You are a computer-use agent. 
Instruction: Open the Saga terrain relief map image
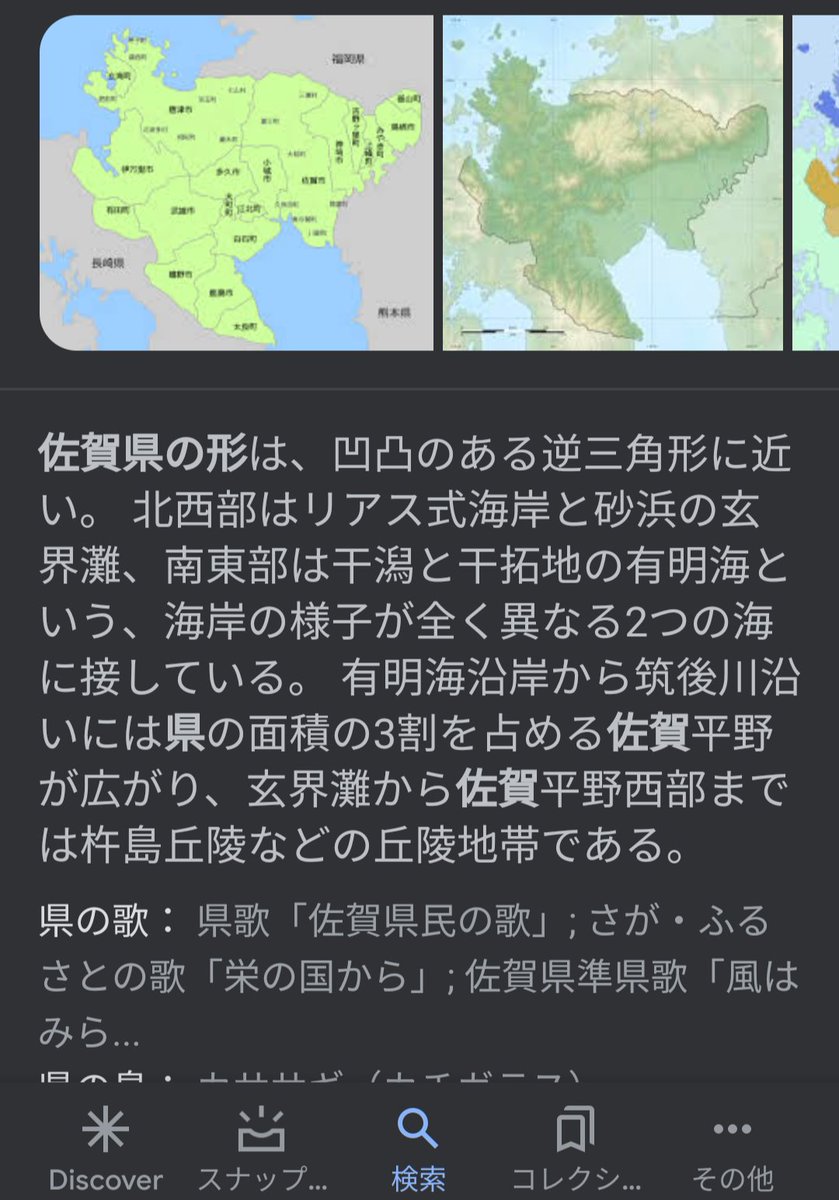(x=612, y=183)
